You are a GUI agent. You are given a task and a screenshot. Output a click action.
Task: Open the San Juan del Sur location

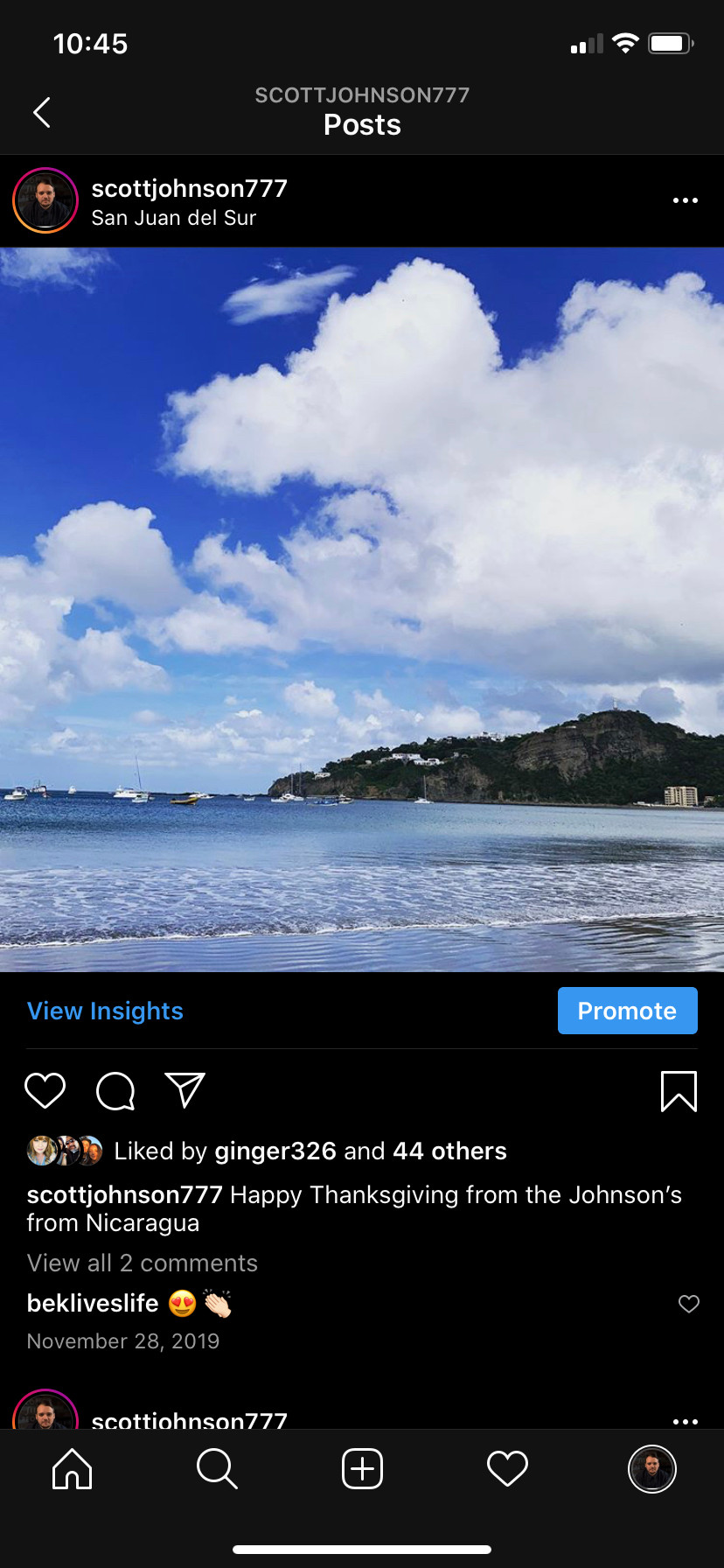pyautogui.click(x=173, y=218)
